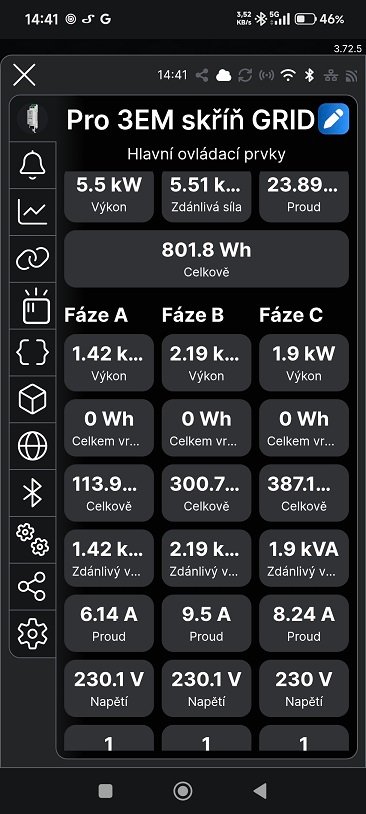Open the cube icon section

pyautogui.click(x=33, y=399)
